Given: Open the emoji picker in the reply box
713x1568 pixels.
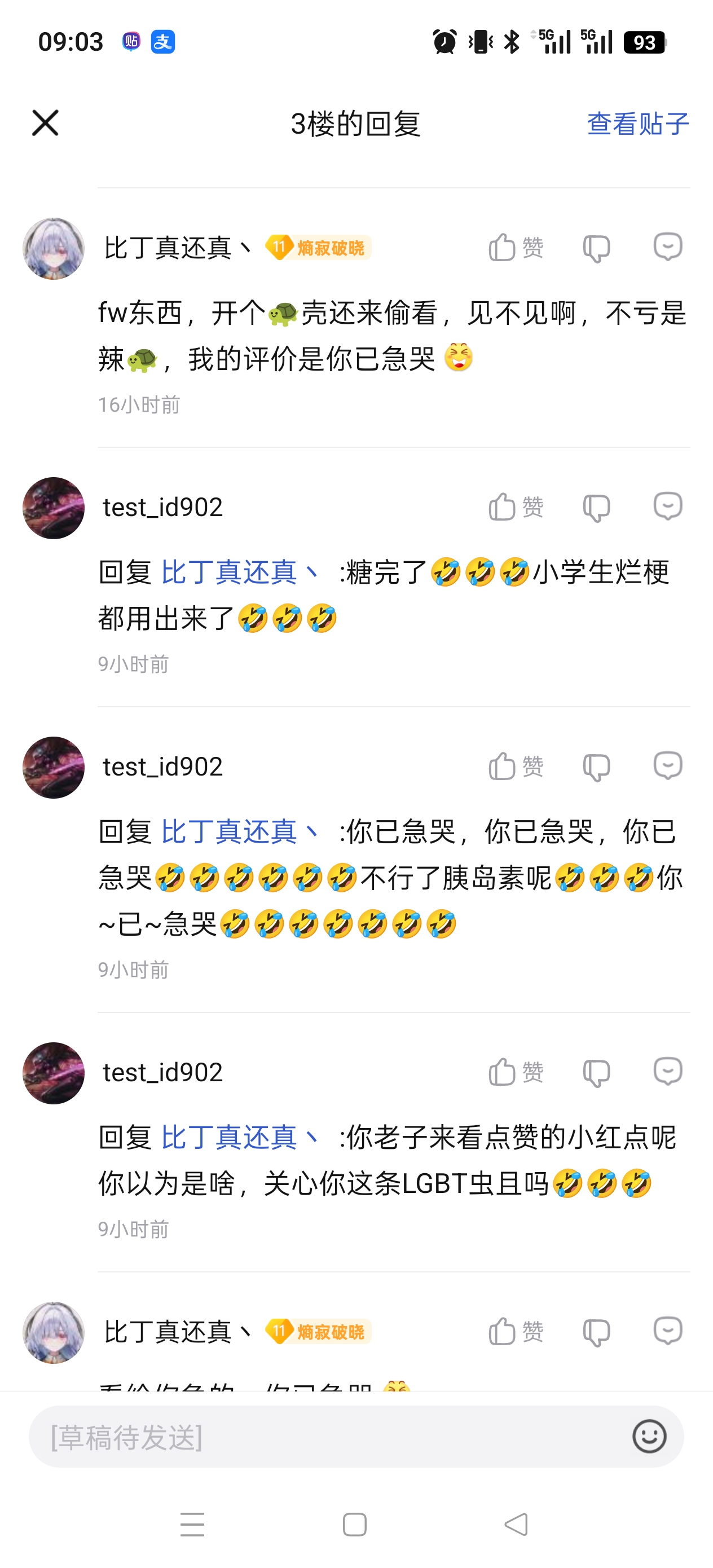Looking at the screenshot, I should pos(649,1437).
